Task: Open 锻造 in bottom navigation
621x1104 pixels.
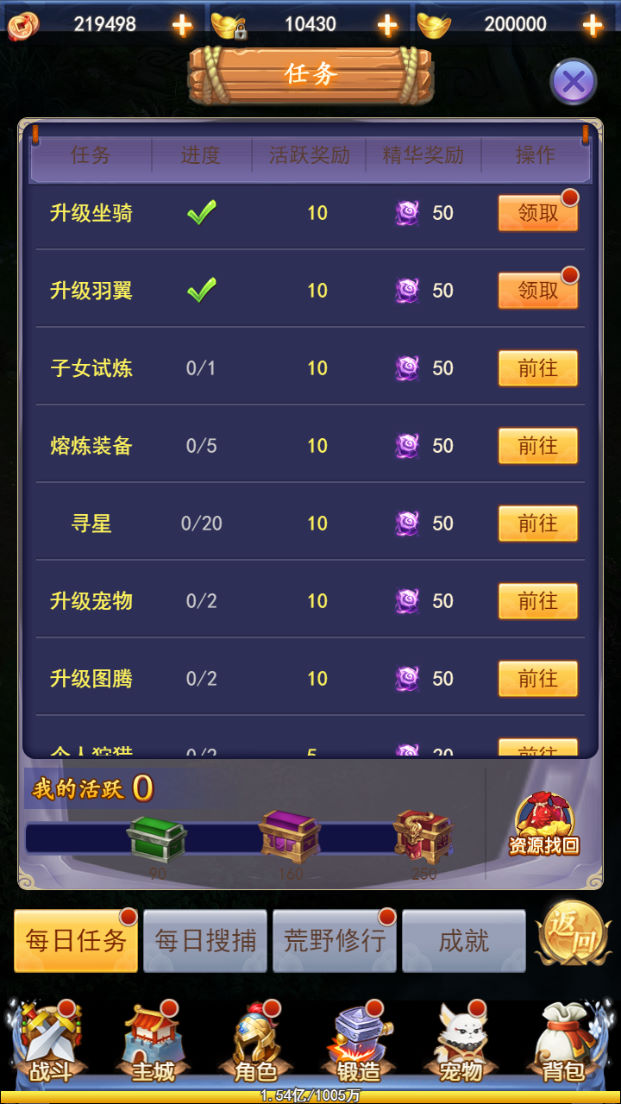Action: (x=358, y=1044)
